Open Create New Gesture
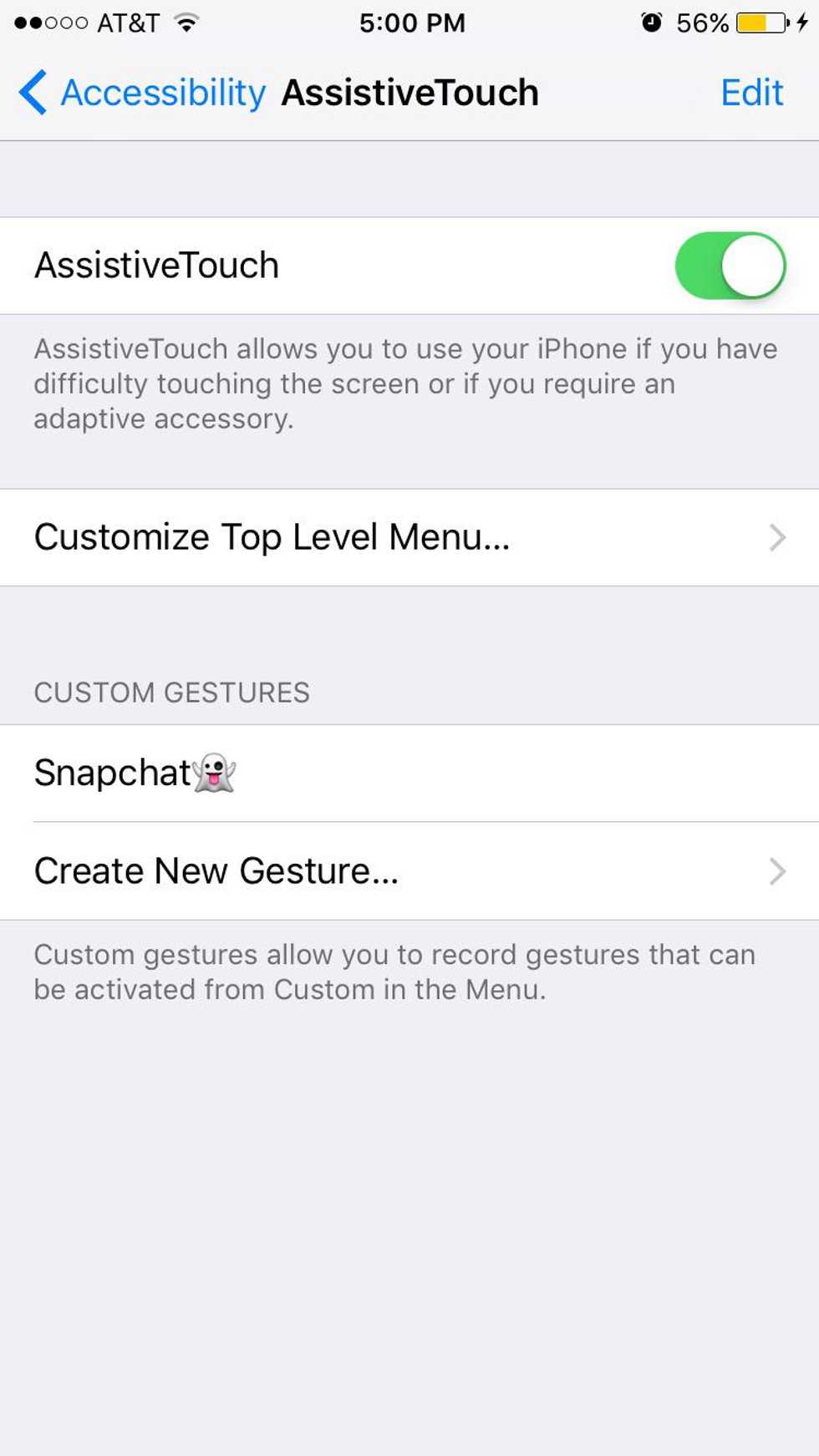Viewport: 819px width, 1456px height. [x=409, y=871]
